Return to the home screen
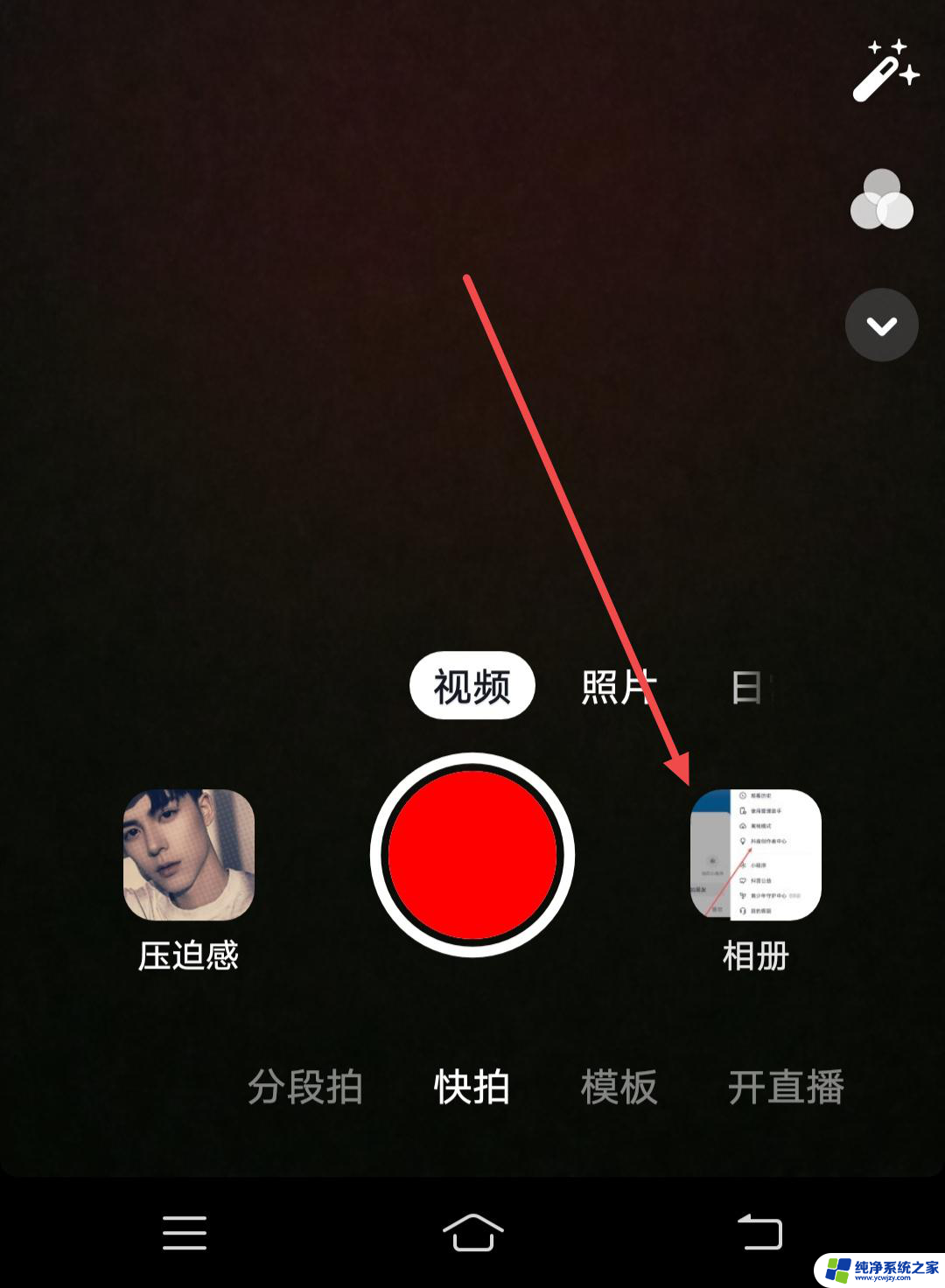 coord(472,1232)
